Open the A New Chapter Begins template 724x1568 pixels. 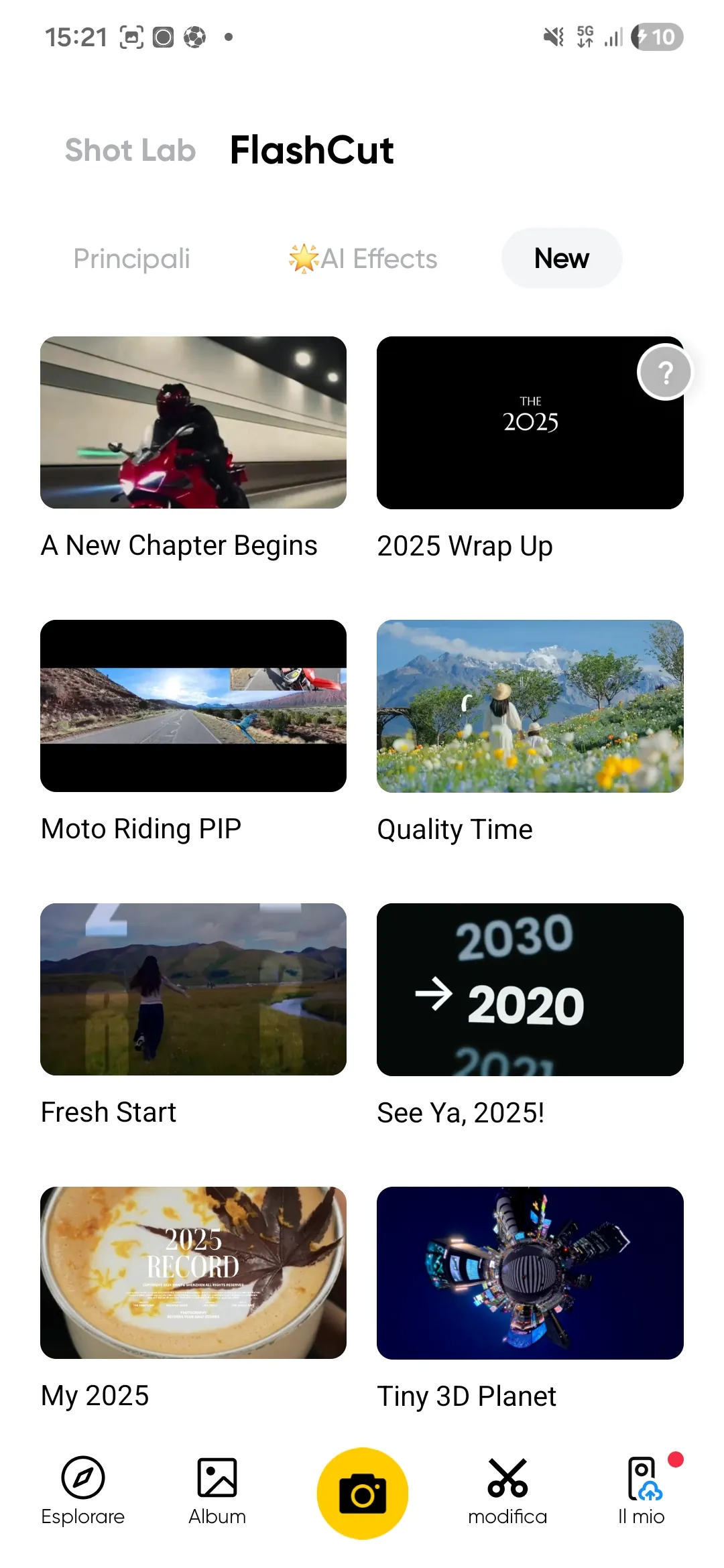pyautogui.click(x=193, y=422)
